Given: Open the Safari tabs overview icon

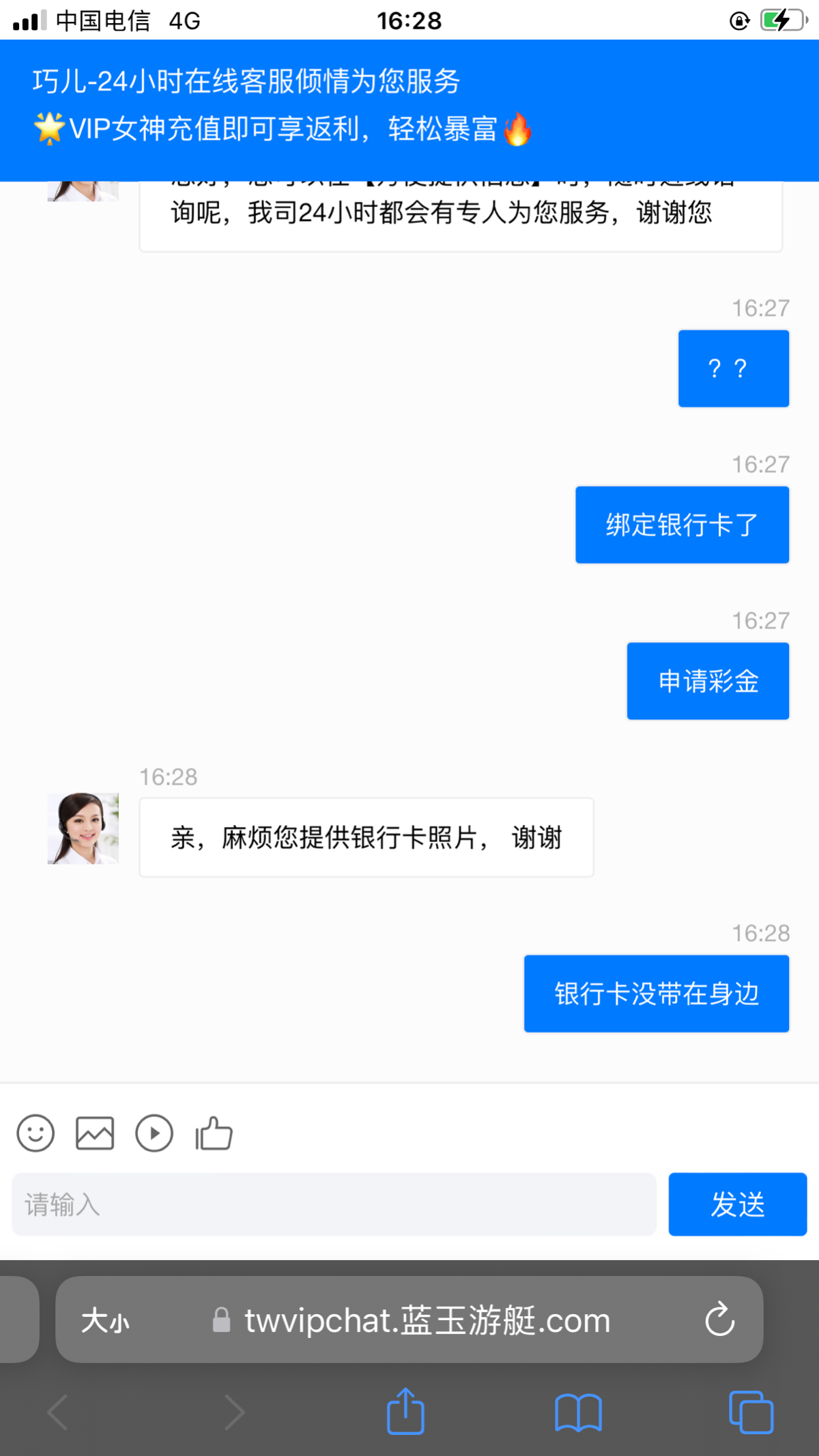Looking at the screenshot, I should tap(751, 1412).
